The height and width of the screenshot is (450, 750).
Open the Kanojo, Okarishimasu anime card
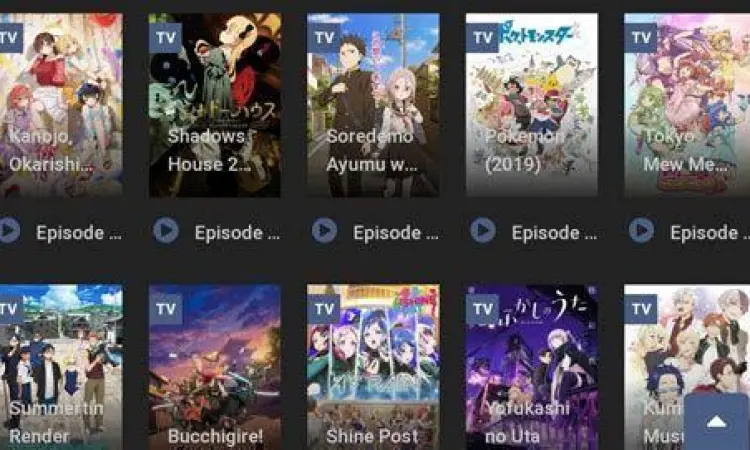coord(60,105)
